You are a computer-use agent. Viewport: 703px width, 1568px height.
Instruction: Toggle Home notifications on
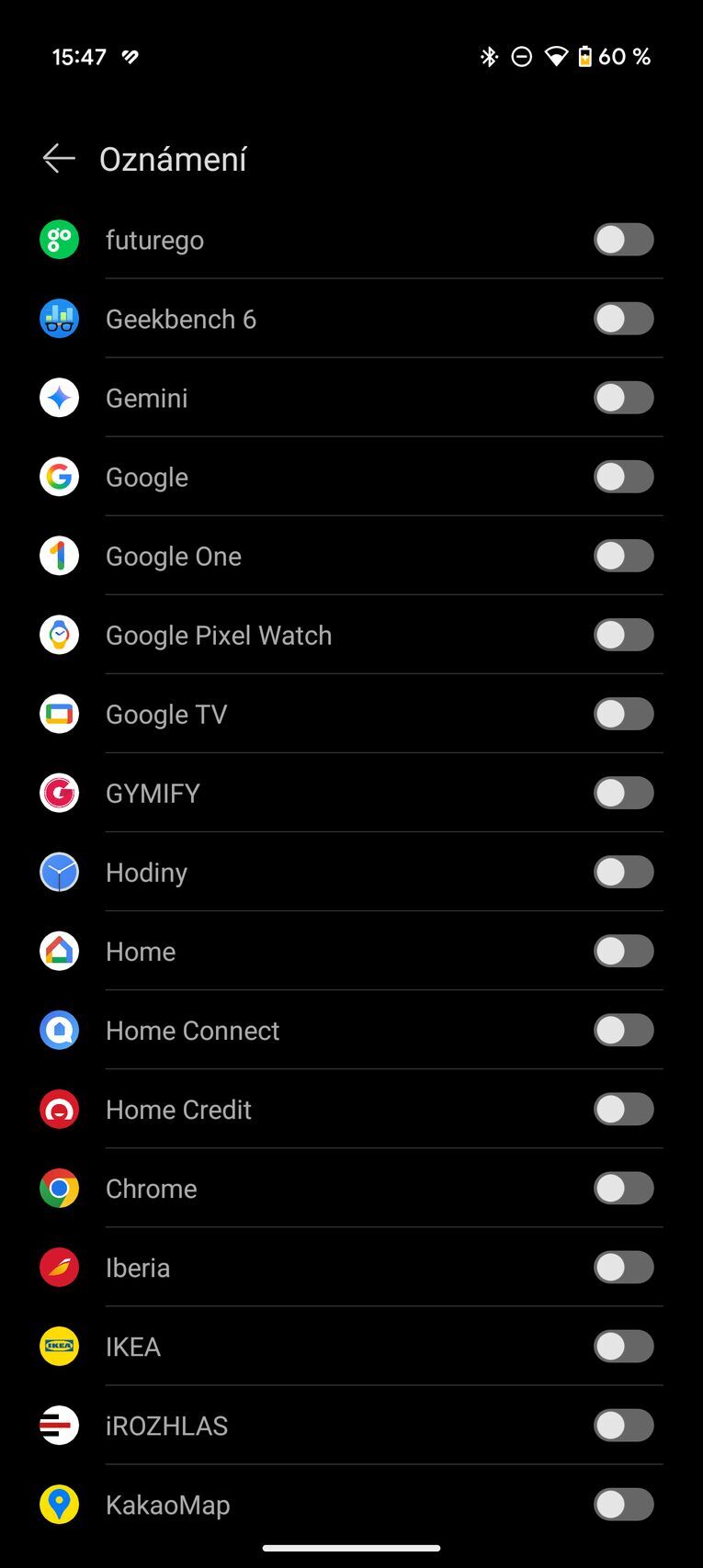pos(623,951)
